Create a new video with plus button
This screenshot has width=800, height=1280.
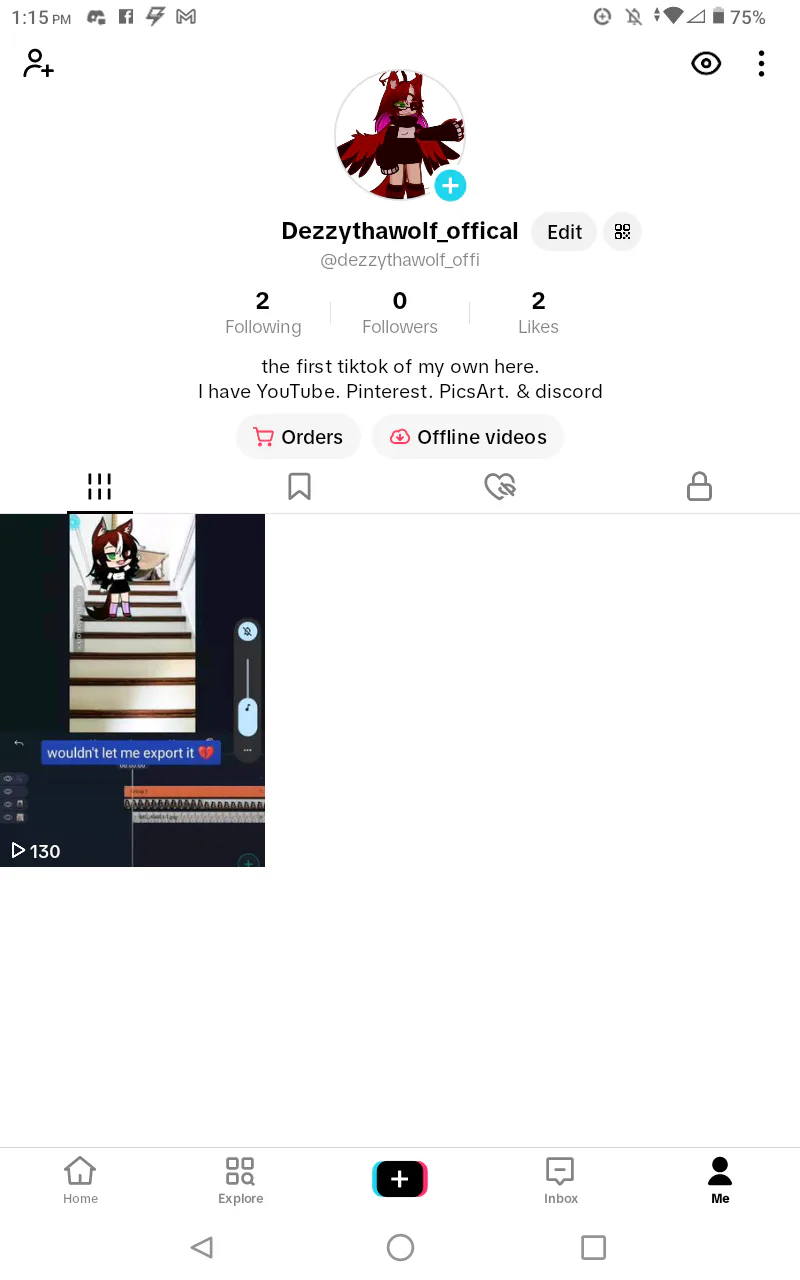click(x=400, y=1179)
